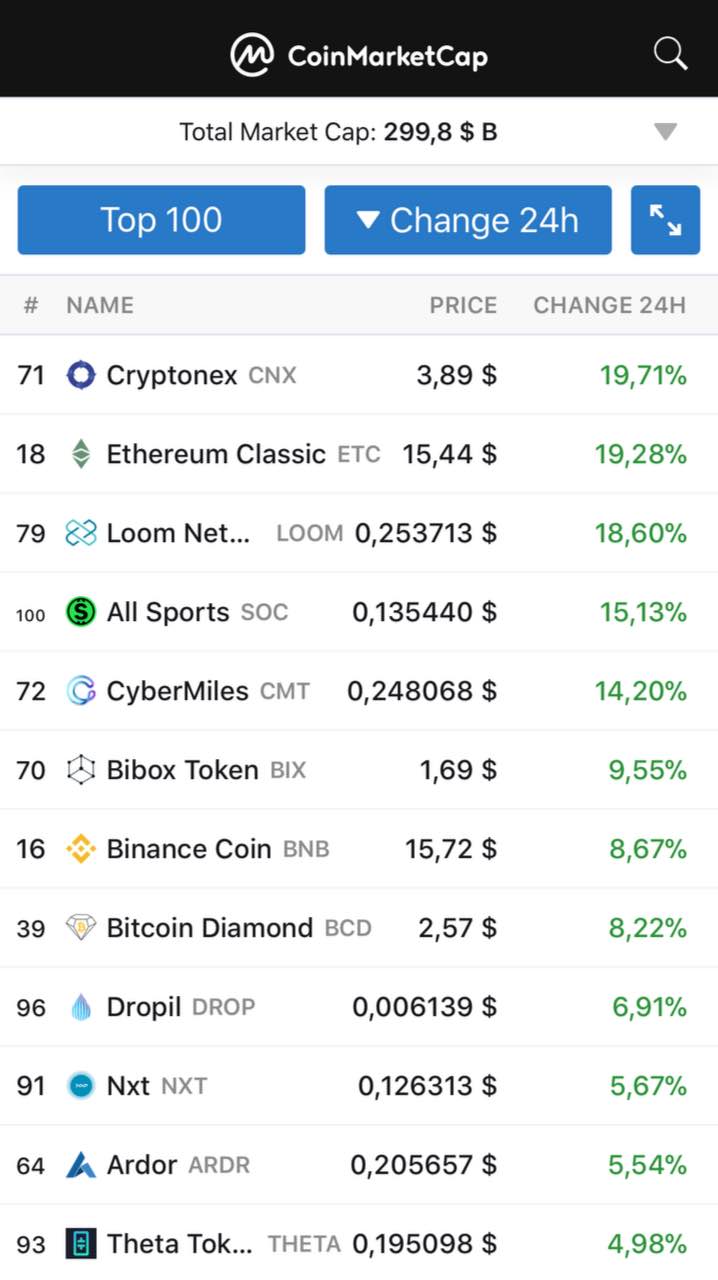Sort by the PRICE column header
718x1280 pixels.
point(463,305)
